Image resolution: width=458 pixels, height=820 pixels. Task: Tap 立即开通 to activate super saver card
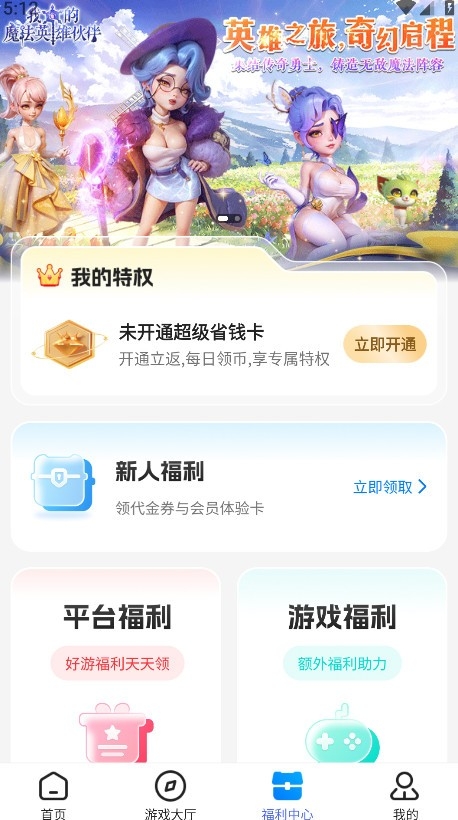click(x=385, y=344)
